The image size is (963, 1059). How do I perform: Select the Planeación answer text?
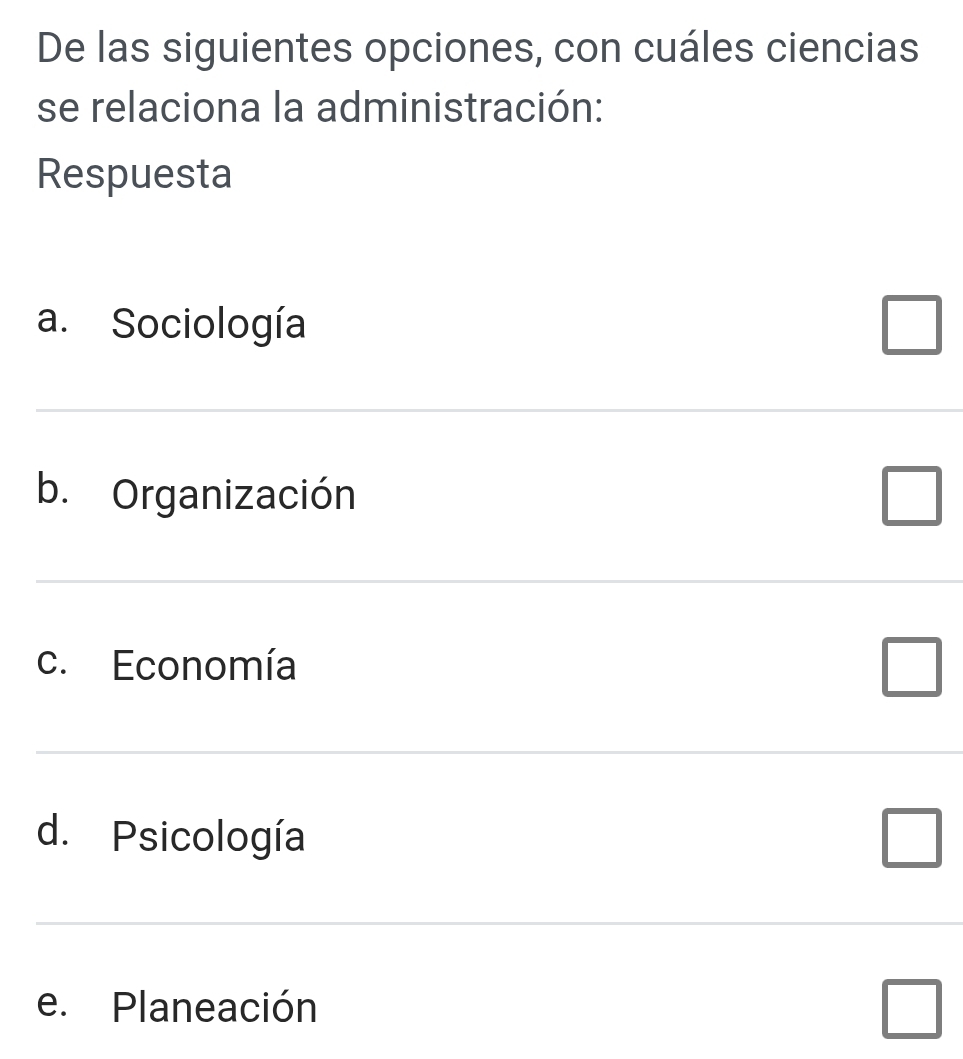tap(213, 1008)
